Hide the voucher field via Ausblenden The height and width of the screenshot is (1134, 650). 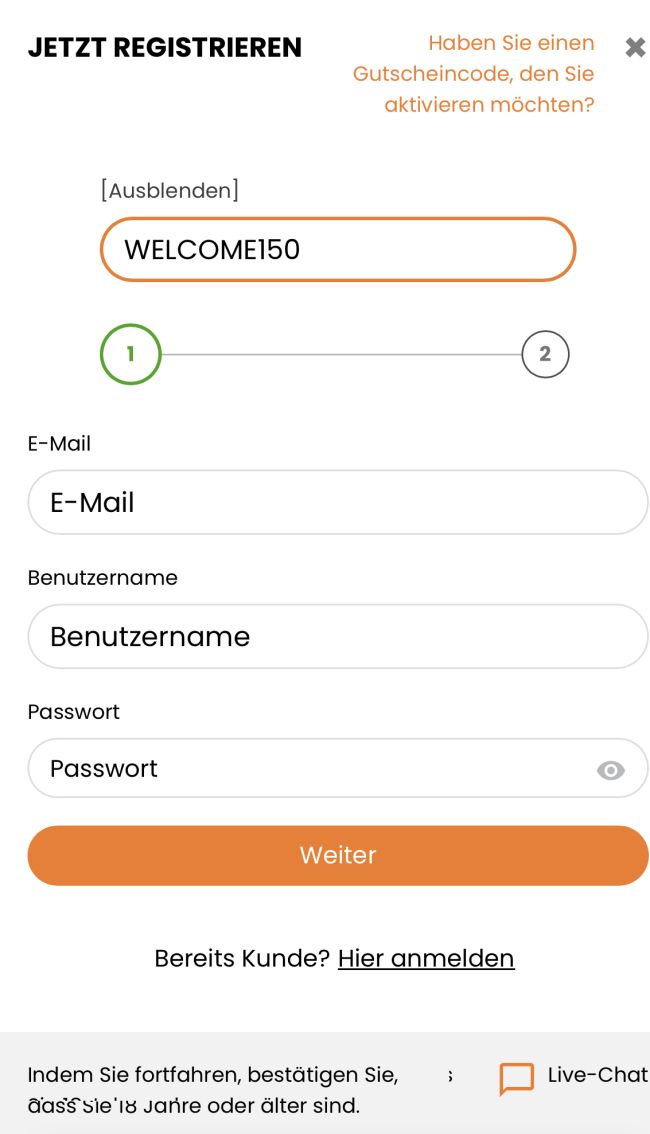170,190
